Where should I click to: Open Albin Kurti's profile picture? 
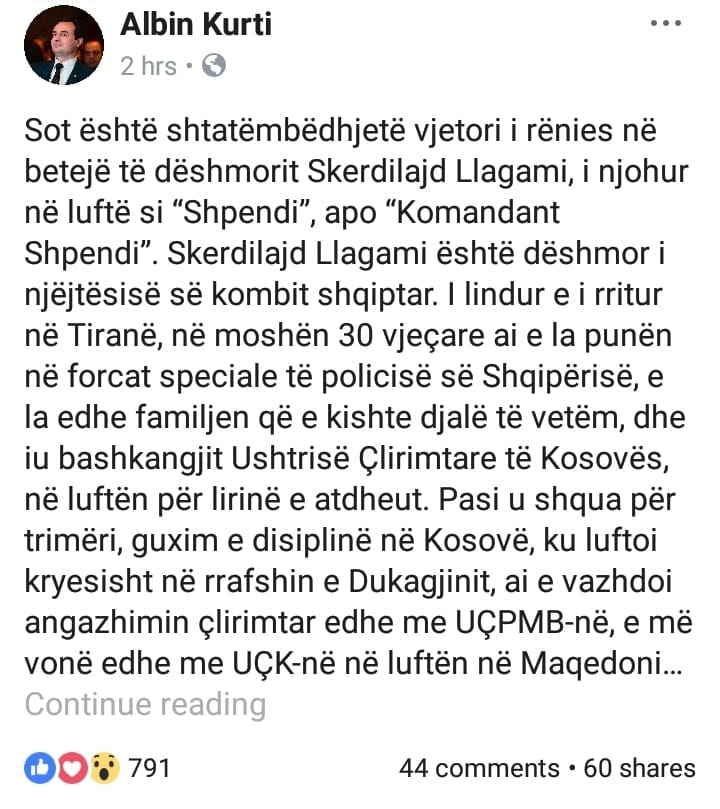(62, 45)
